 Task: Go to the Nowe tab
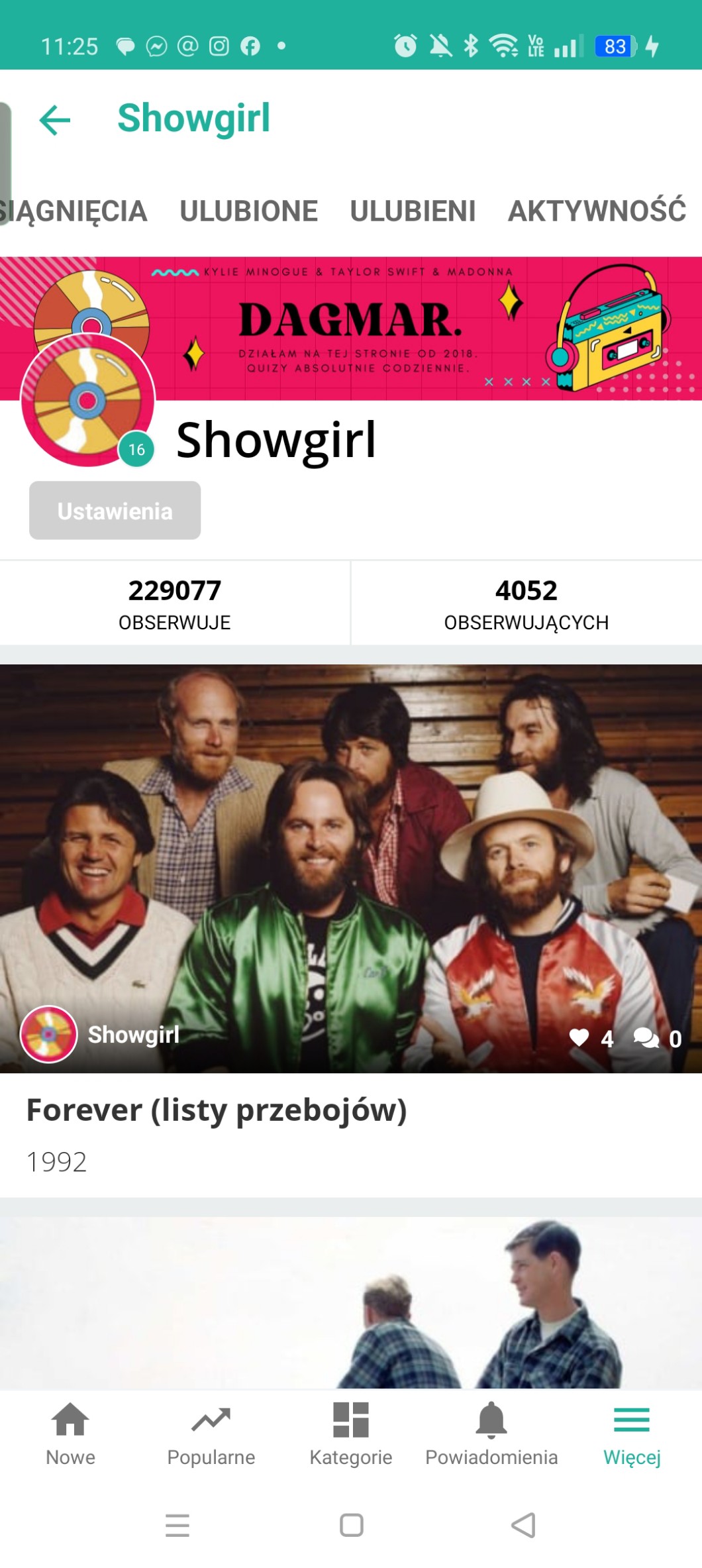(70, 1434)
